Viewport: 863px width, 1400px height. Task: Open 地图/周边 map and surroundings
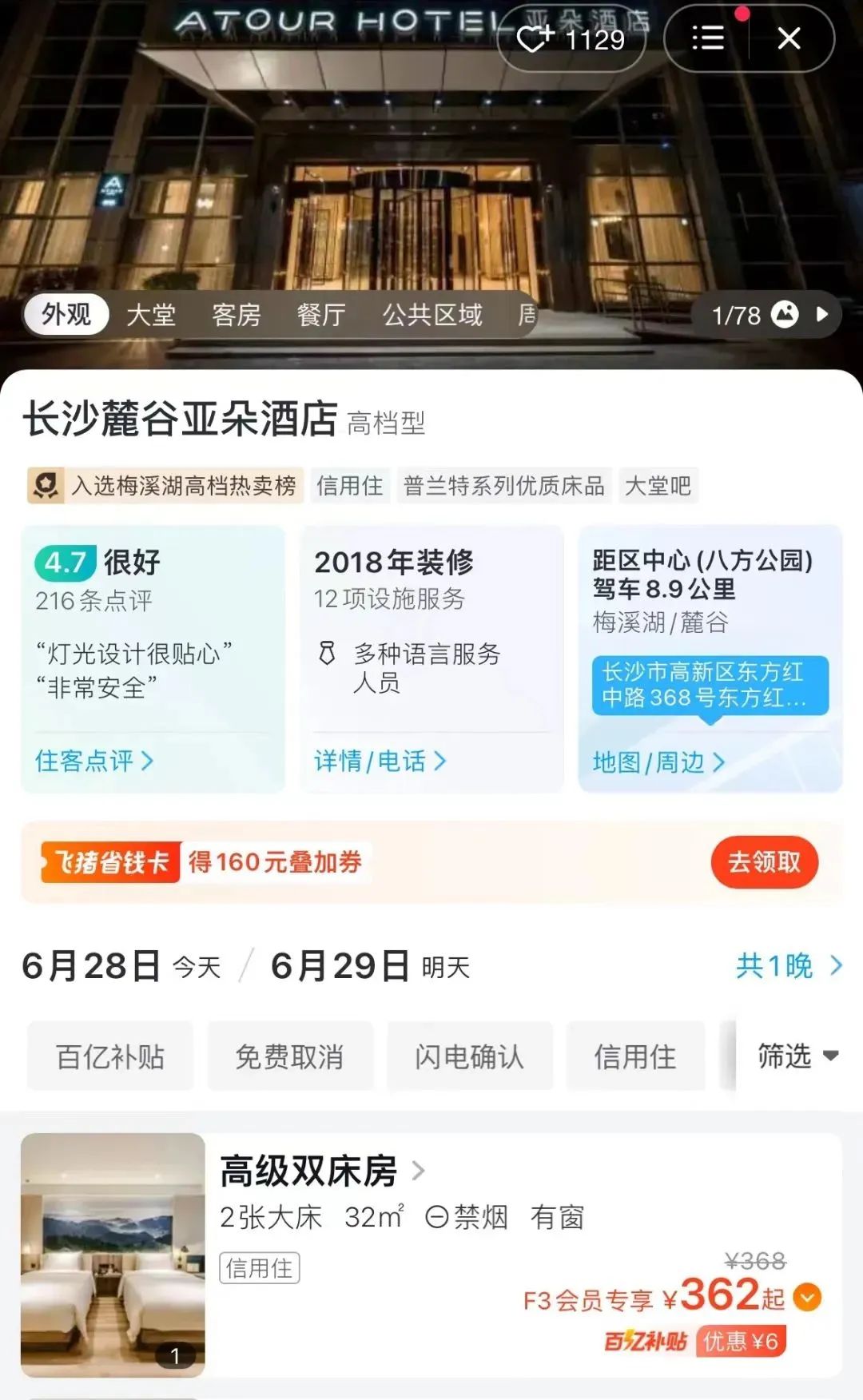[658, 762]
